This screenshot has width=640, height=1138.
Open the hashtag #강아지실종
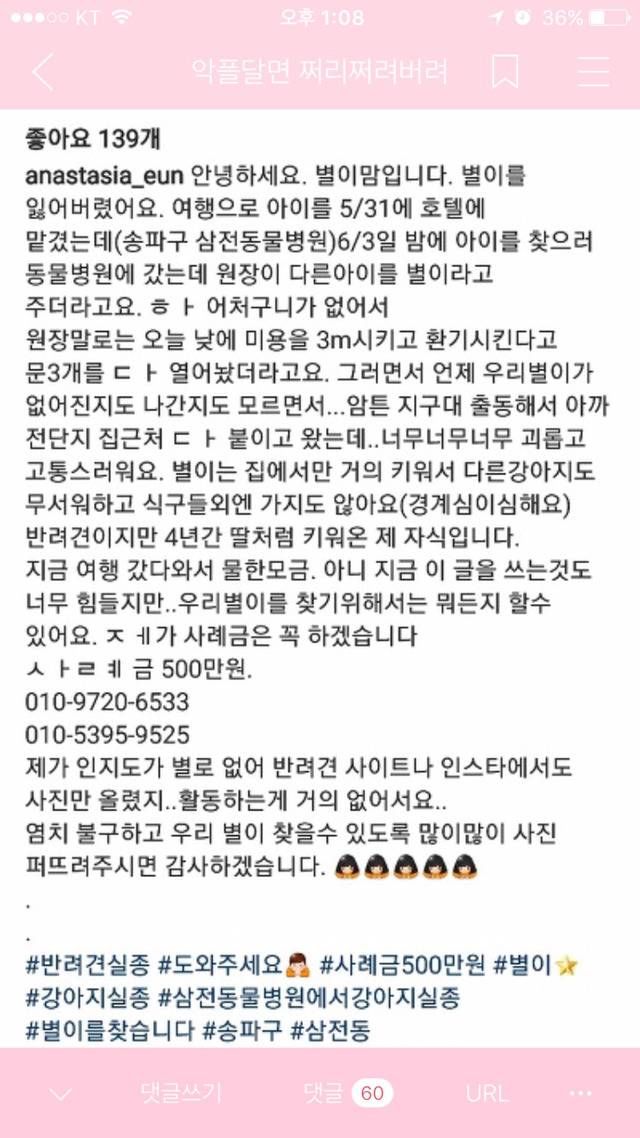pos(87,998)
